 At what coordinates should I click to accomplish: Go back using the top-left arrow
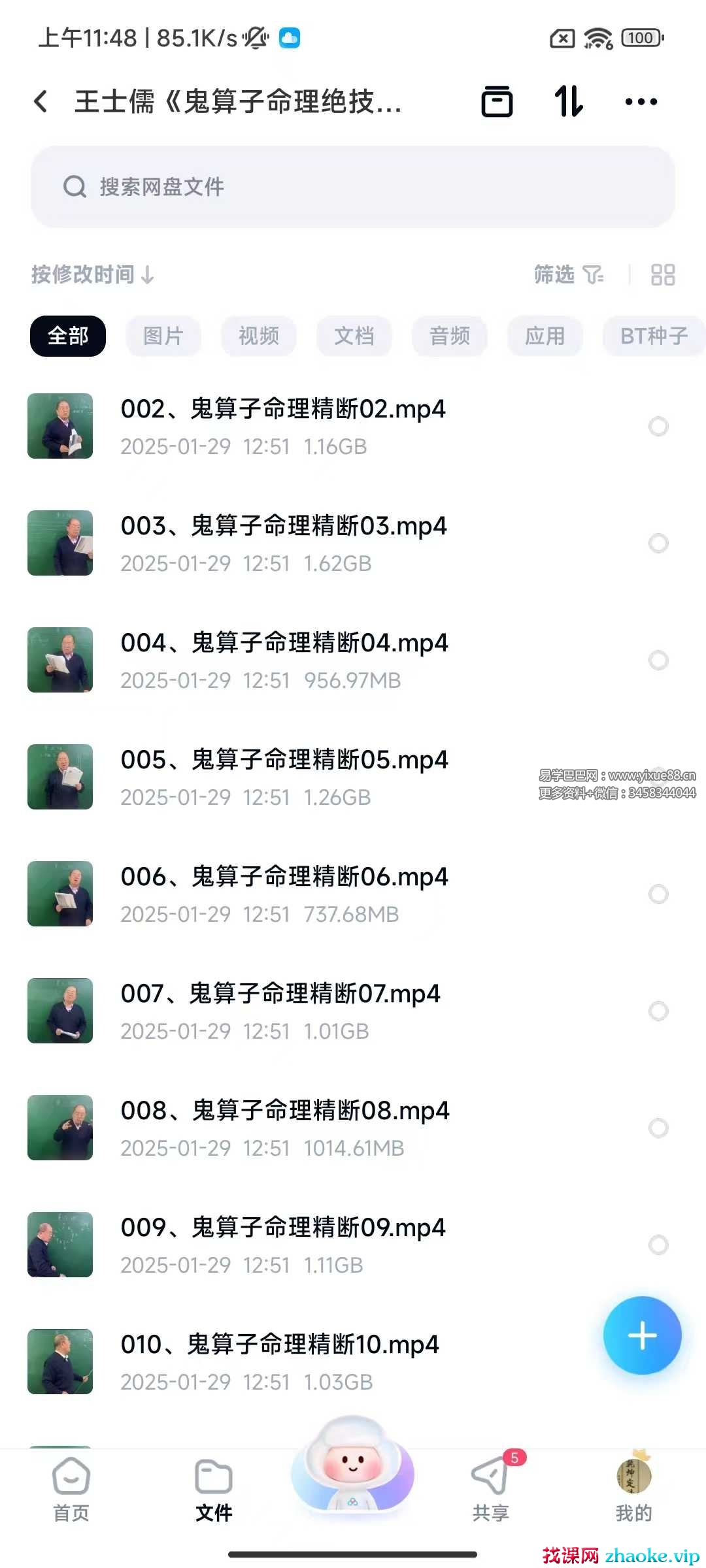41,101
